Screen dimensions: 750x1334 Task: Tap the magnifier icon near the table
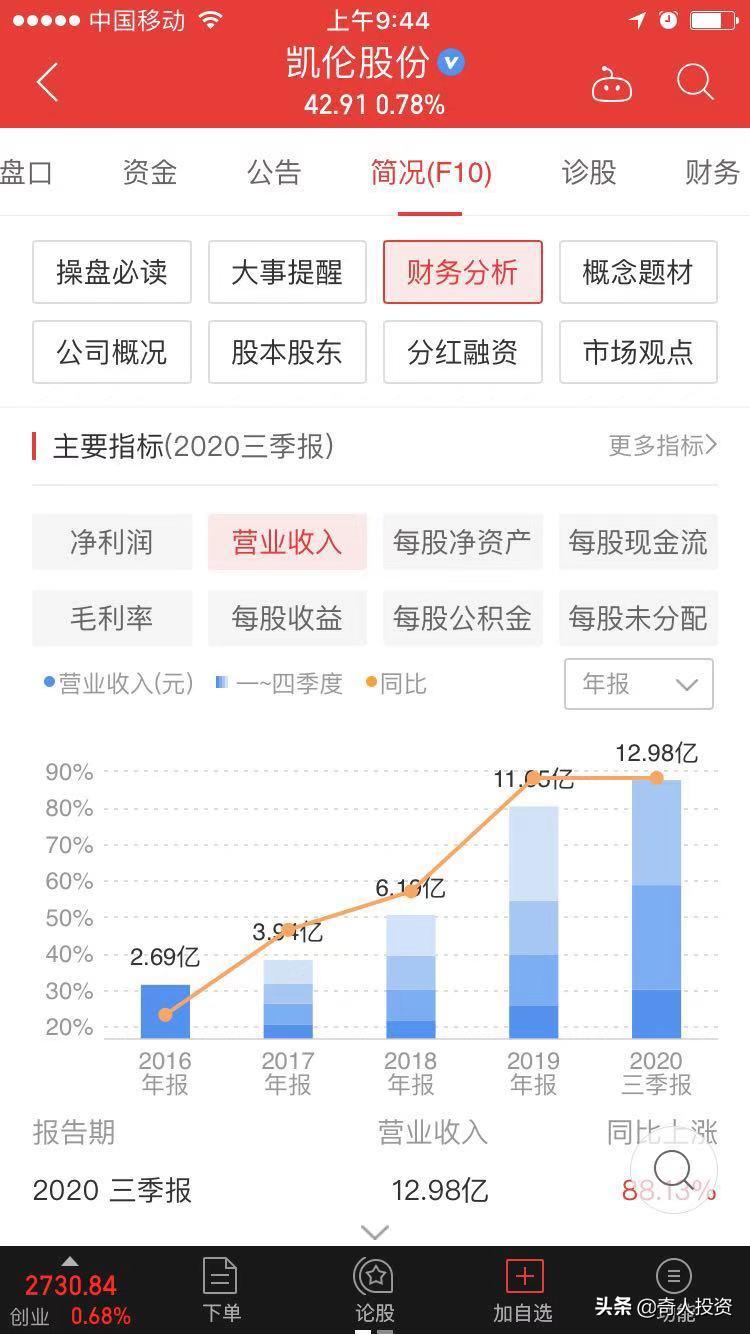point(672,1168)
